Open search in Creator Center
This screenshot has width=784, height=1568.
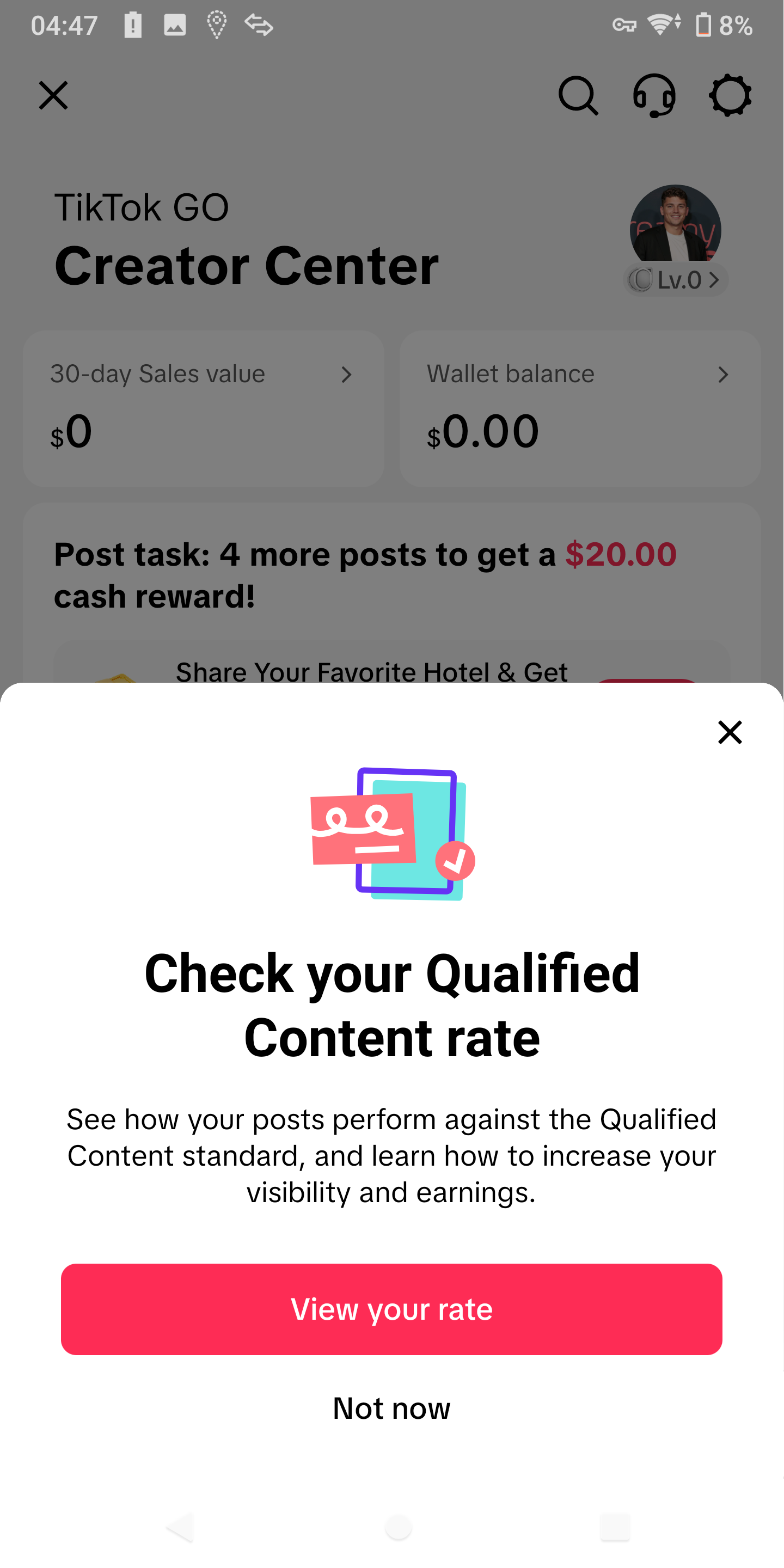coord(578,96)
